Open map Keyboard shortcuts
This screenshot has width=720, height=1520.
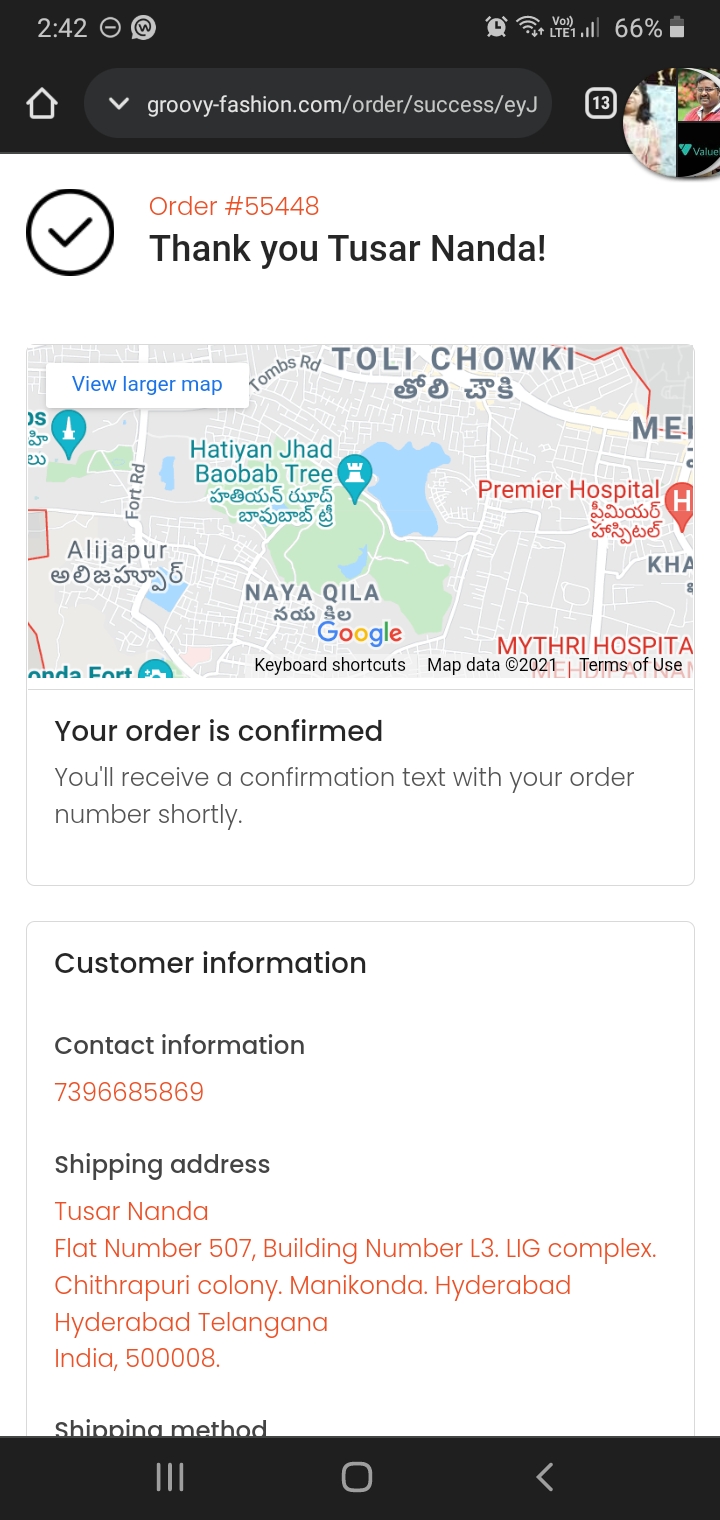pyautogui.click(x=330, y=665)
